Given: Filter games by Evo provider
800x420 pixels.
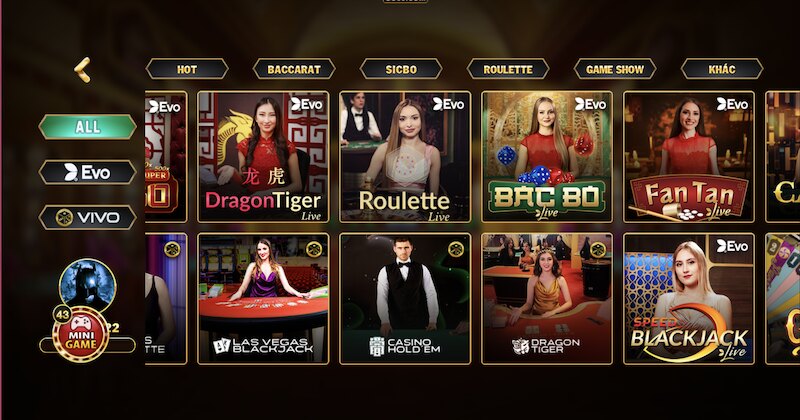Looking at the screenshot, I should [88, 172].
